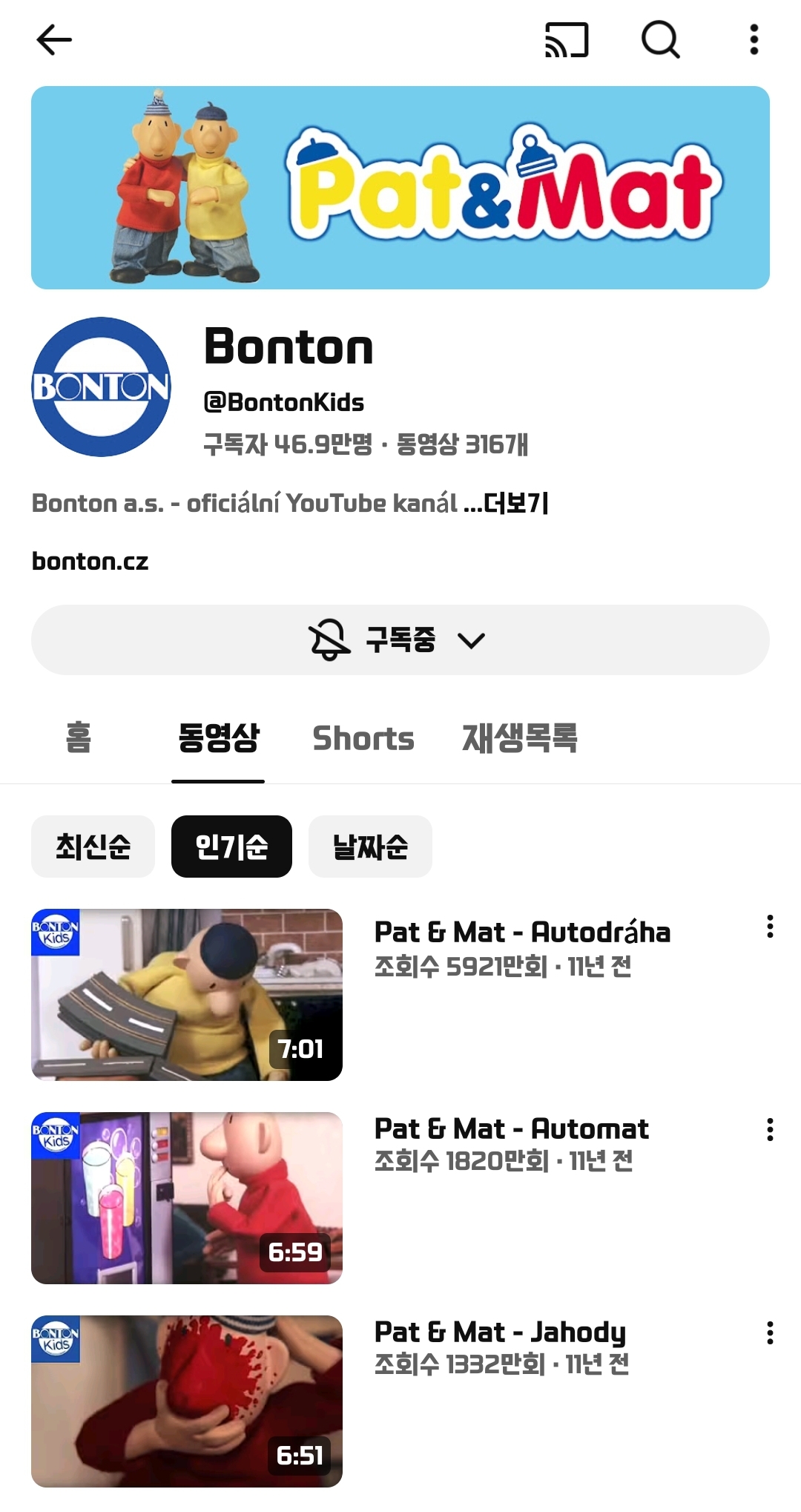Open more options for the Jahody video
Viewport: 801px width, 1512px height.
tap(771, 1333)
